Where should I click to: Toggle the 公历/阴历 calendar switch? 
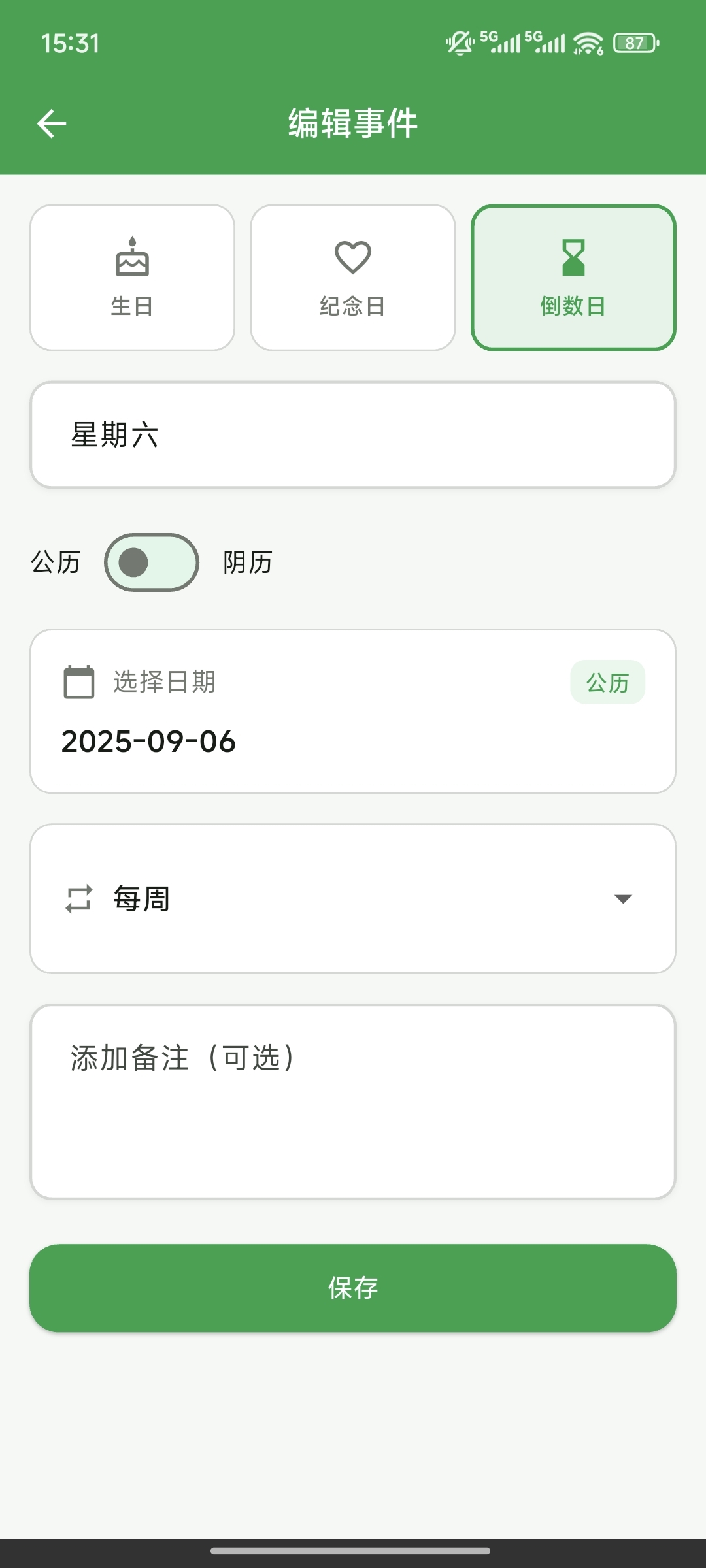[x=152, y=563]
